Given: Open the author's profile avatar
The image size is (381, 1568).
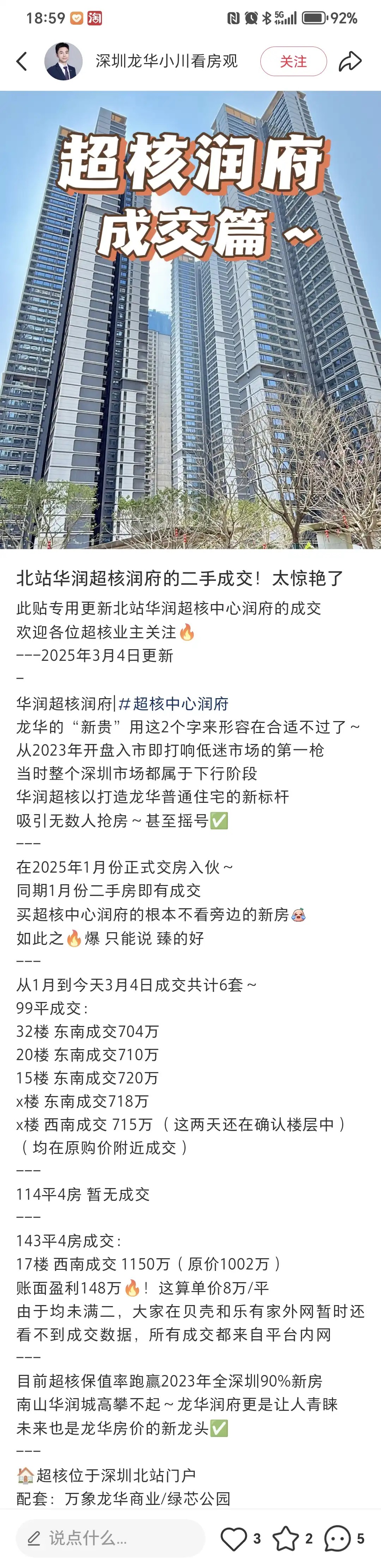Looking at the screenshot, I should (64, 61).
